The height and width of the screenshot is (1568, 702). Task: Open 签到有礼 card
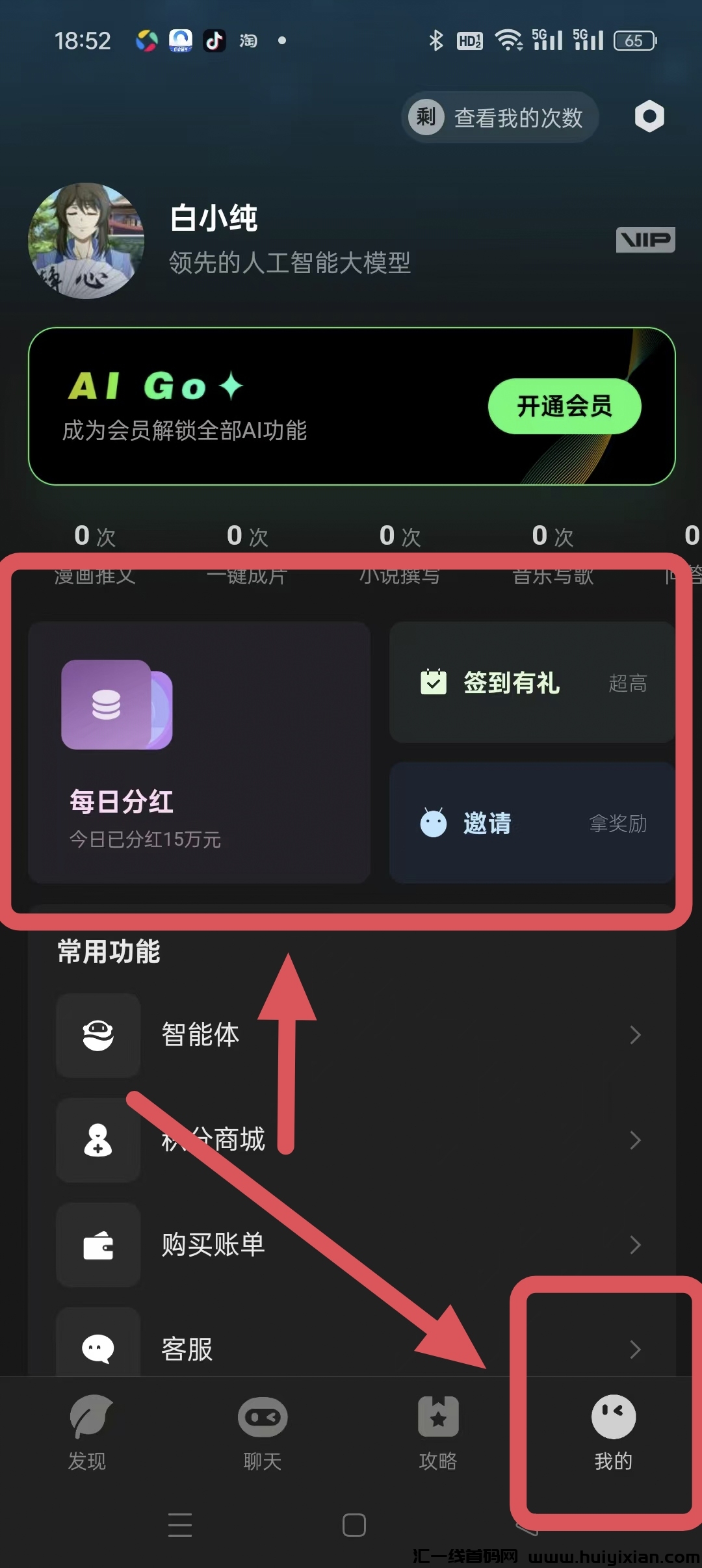pos(532,683)
